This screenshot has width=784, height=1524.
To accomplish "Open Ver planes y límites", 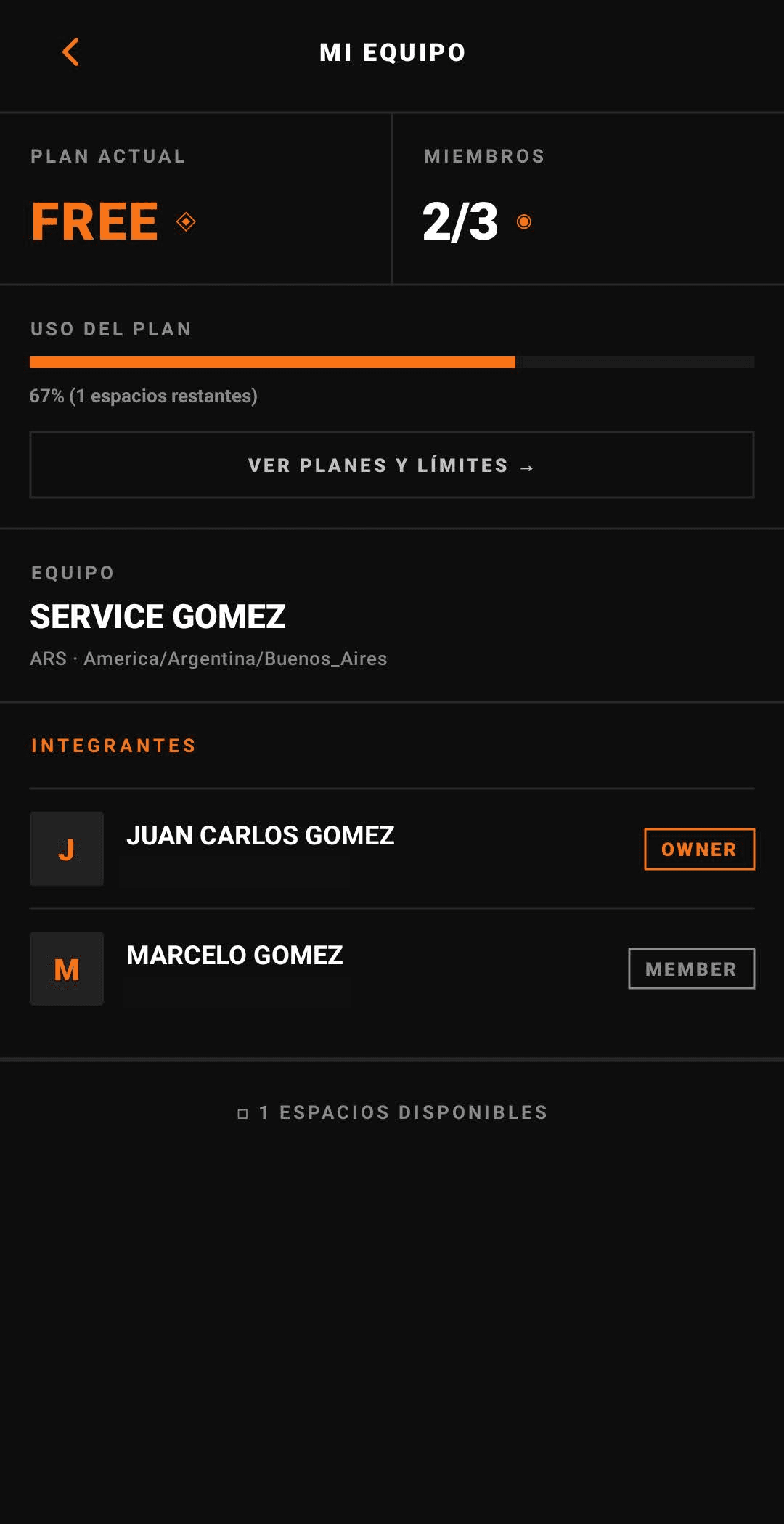I will pos(392,465).
